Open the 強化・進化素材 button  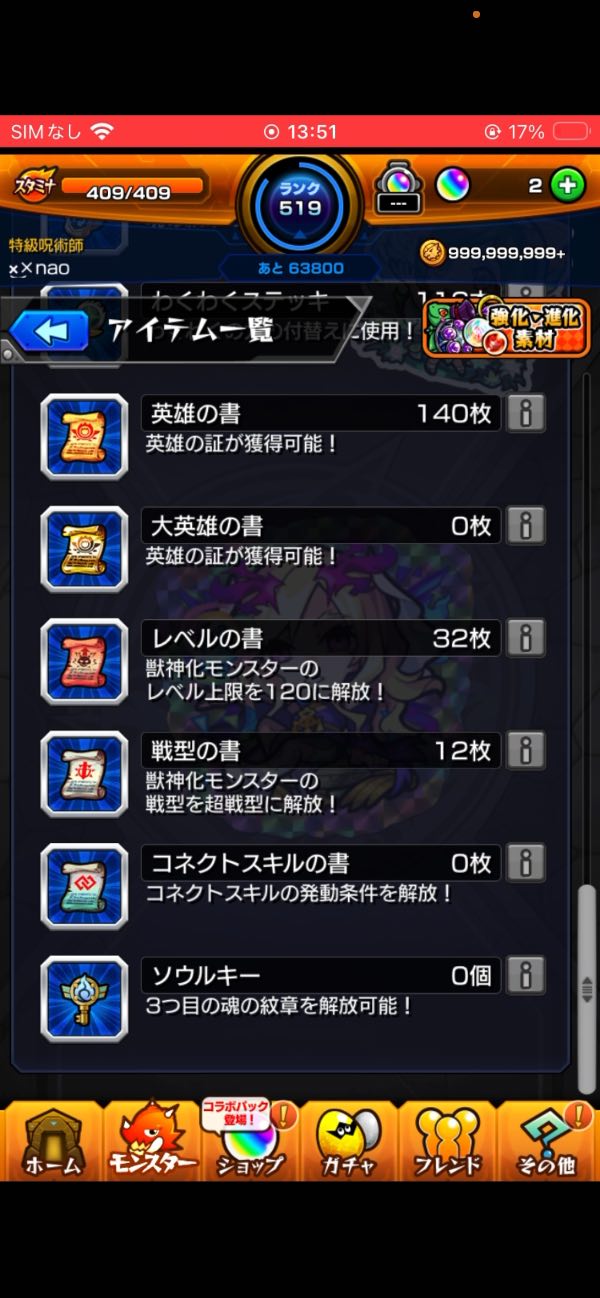click(507, 328)
